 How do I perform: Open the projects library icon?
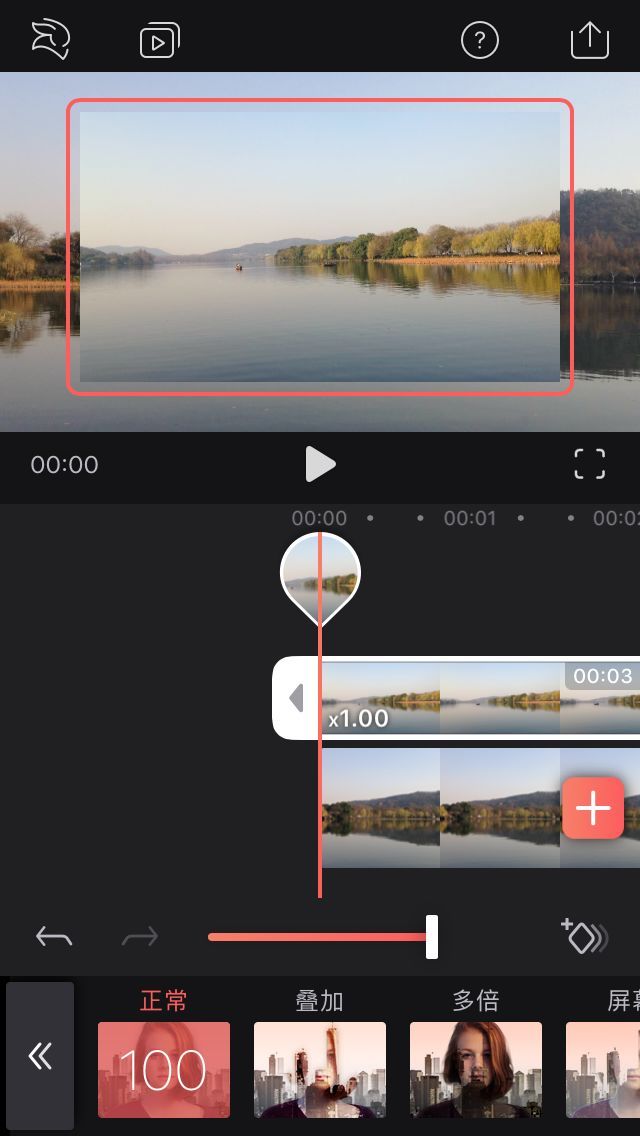[x=159, y=40]
